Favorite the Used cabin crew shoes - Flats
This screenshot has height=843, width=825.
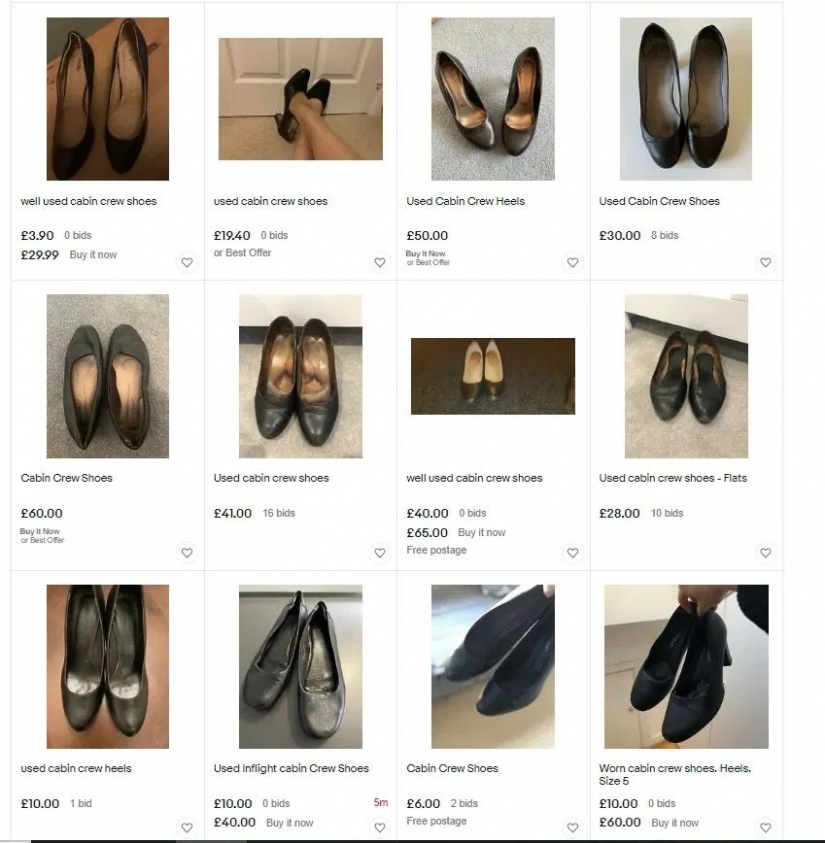coord(766,553)
